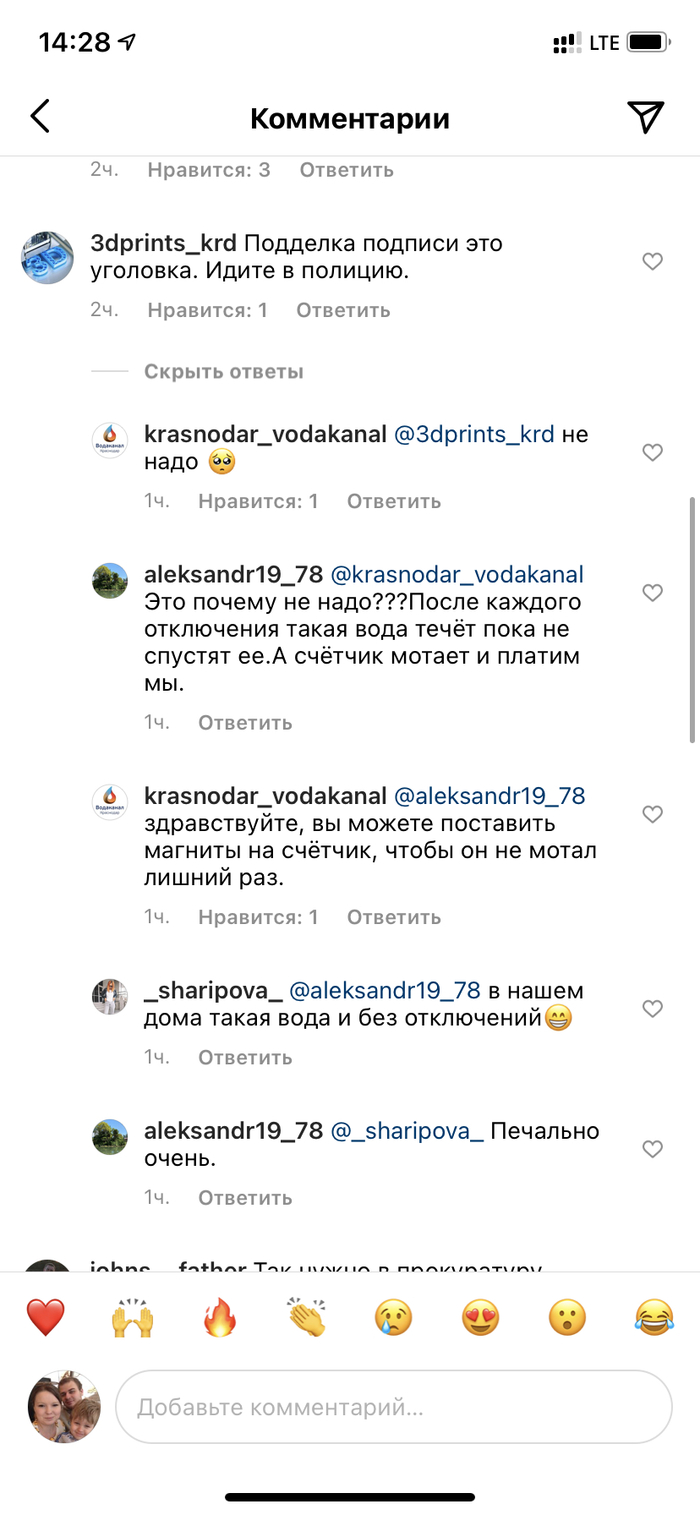Viewport: 700px width, 1515px height.
Task: Insert the red heart emoji reaction
Action: [x=45, y=1318]
